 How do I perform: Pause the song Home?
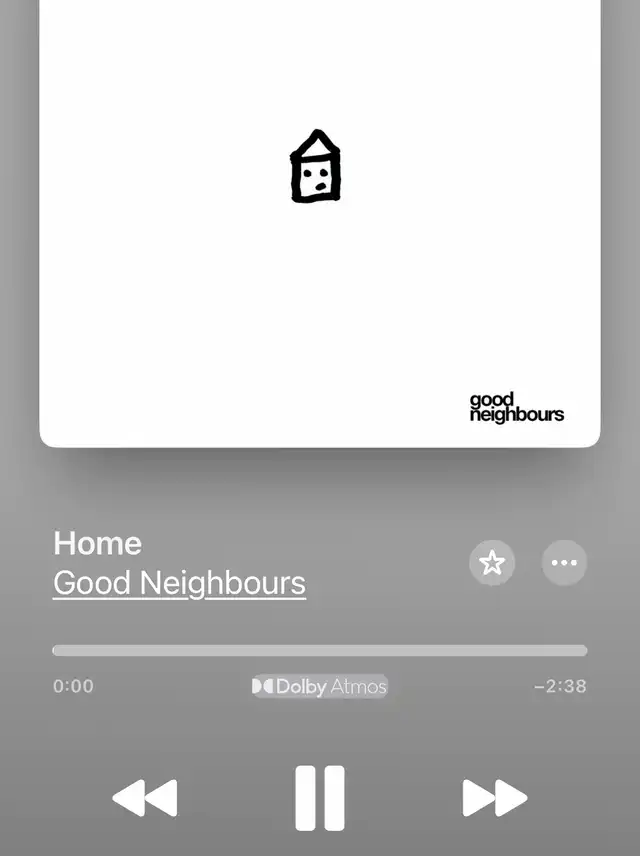tap(320, 798)
